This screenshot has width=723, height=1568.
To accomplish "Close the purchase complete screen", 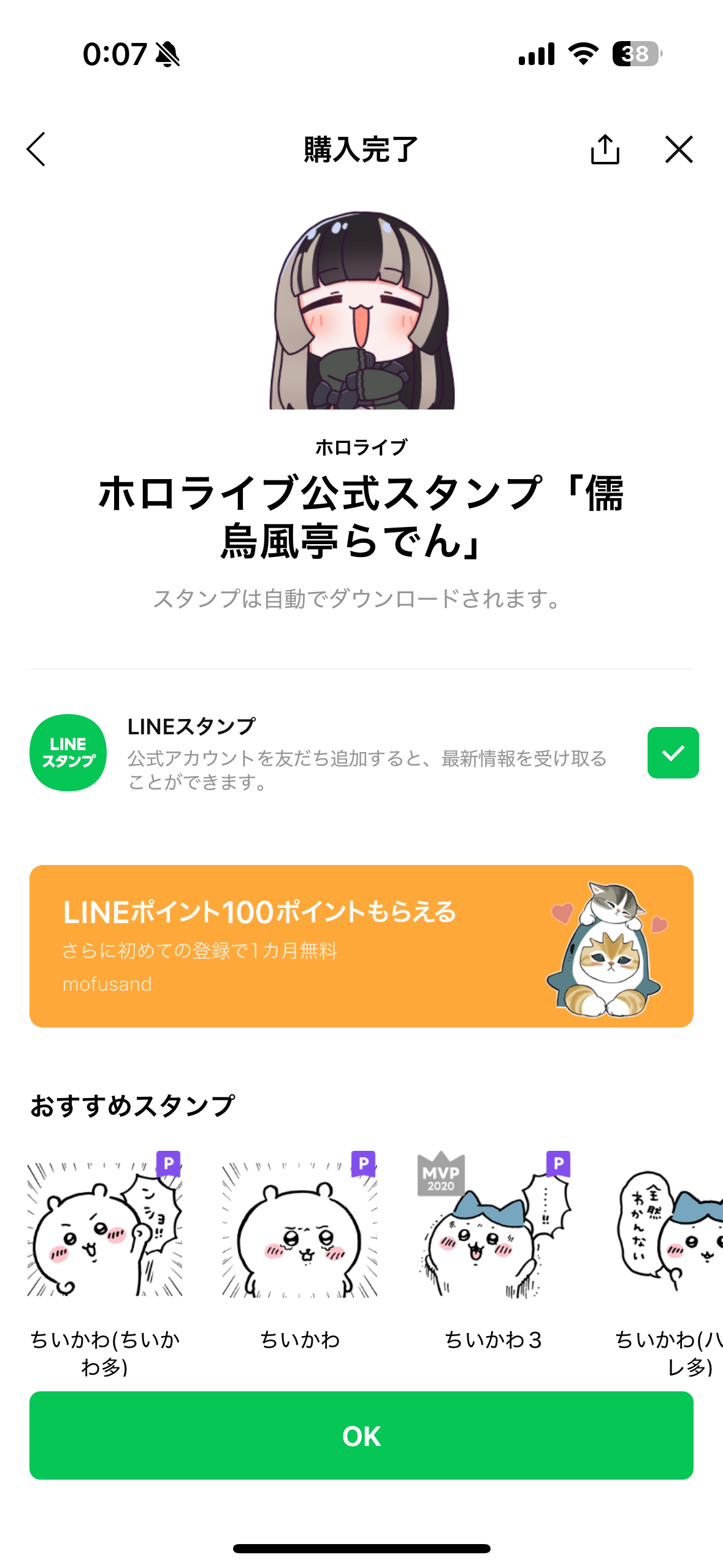I will coord(679,149).
